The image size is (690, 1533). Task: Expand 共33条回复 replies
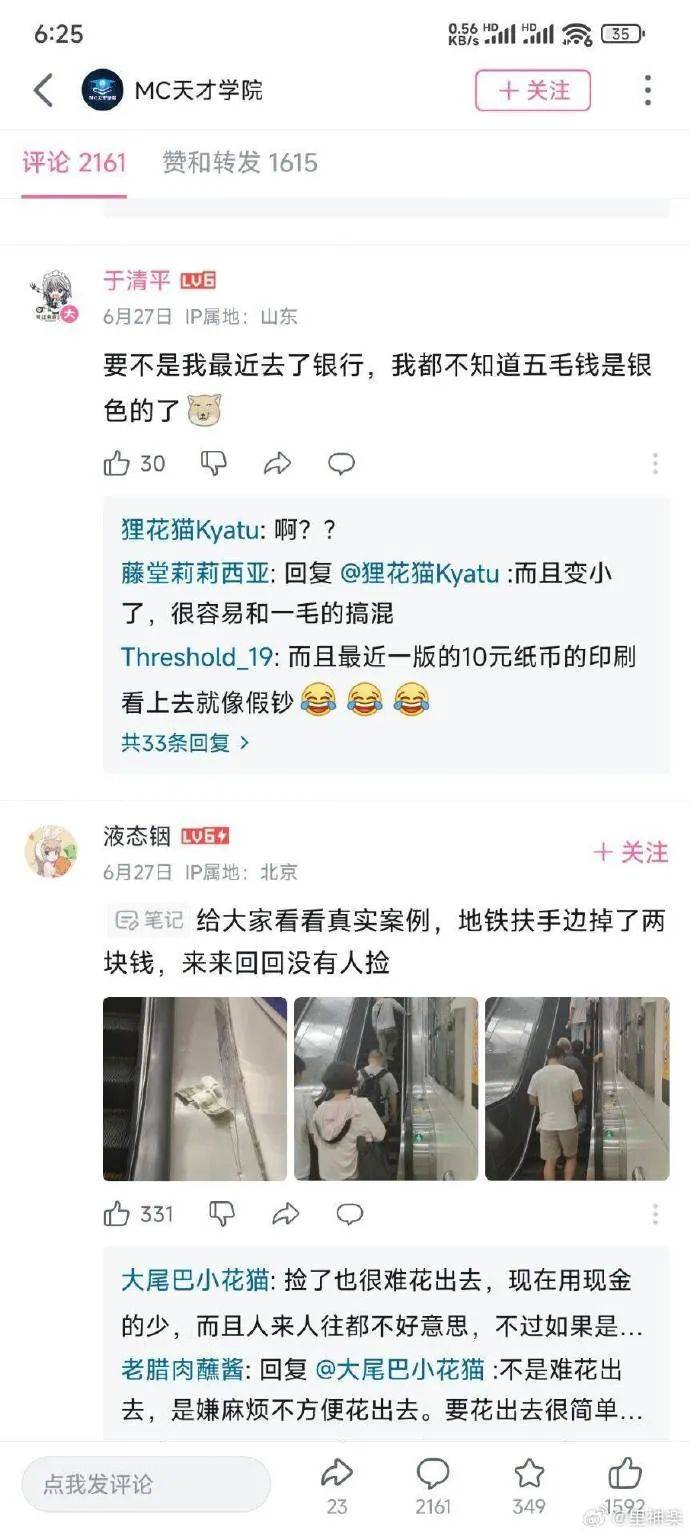click(186, 743)
